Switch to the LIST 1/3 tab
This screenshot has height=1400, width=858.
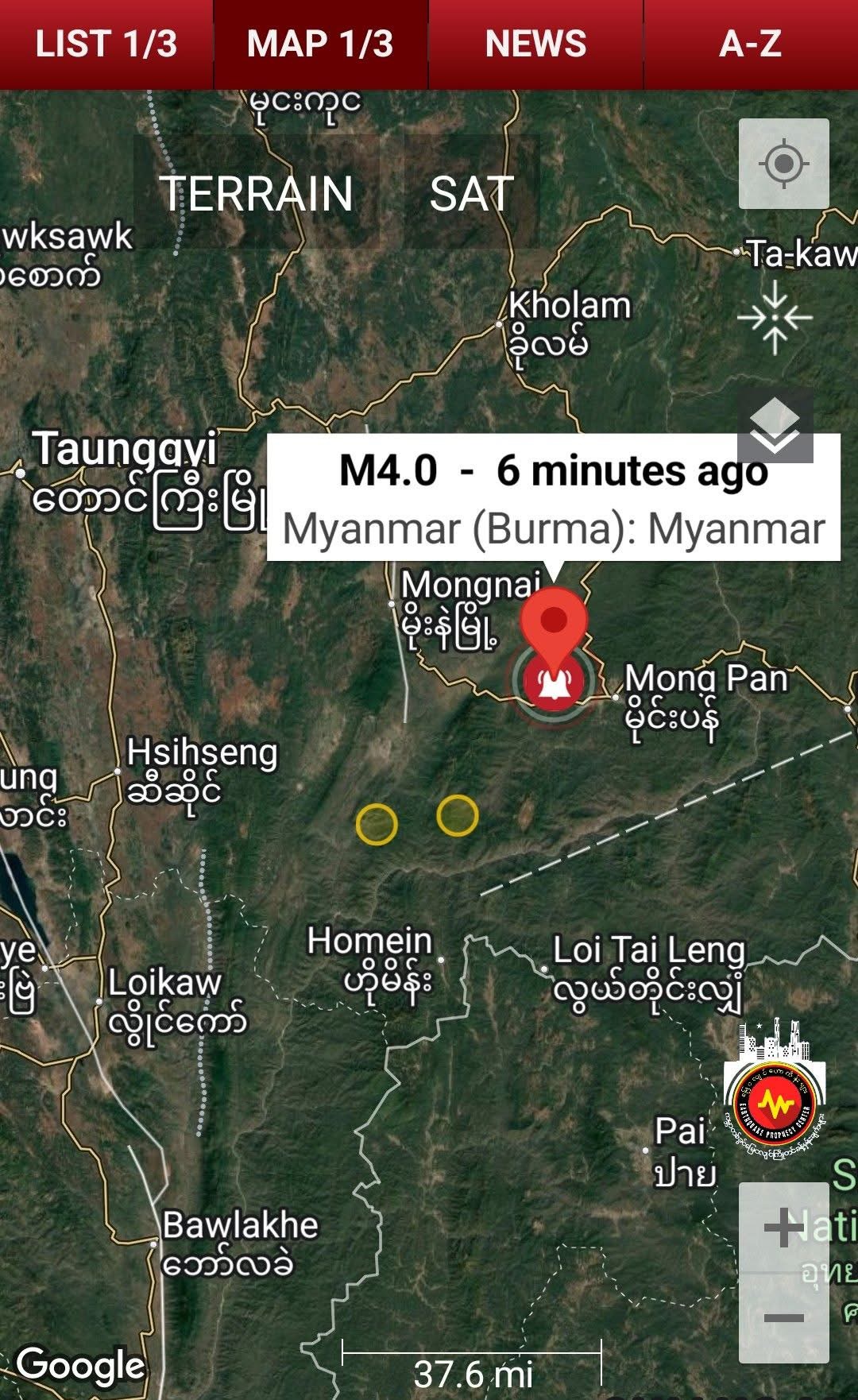[x=106, y=44]
